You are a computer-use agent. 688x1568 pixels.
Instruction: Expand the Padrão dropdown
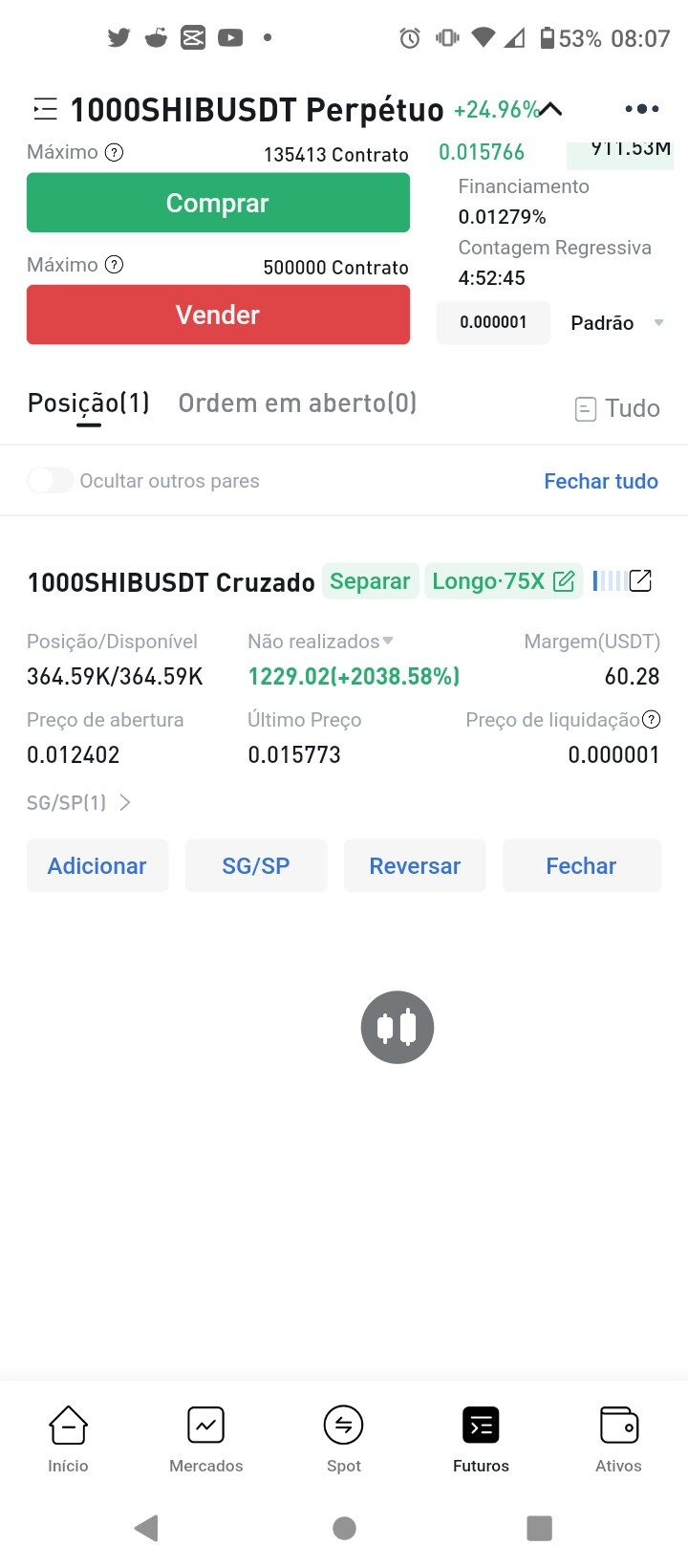(x=616, y=323)
